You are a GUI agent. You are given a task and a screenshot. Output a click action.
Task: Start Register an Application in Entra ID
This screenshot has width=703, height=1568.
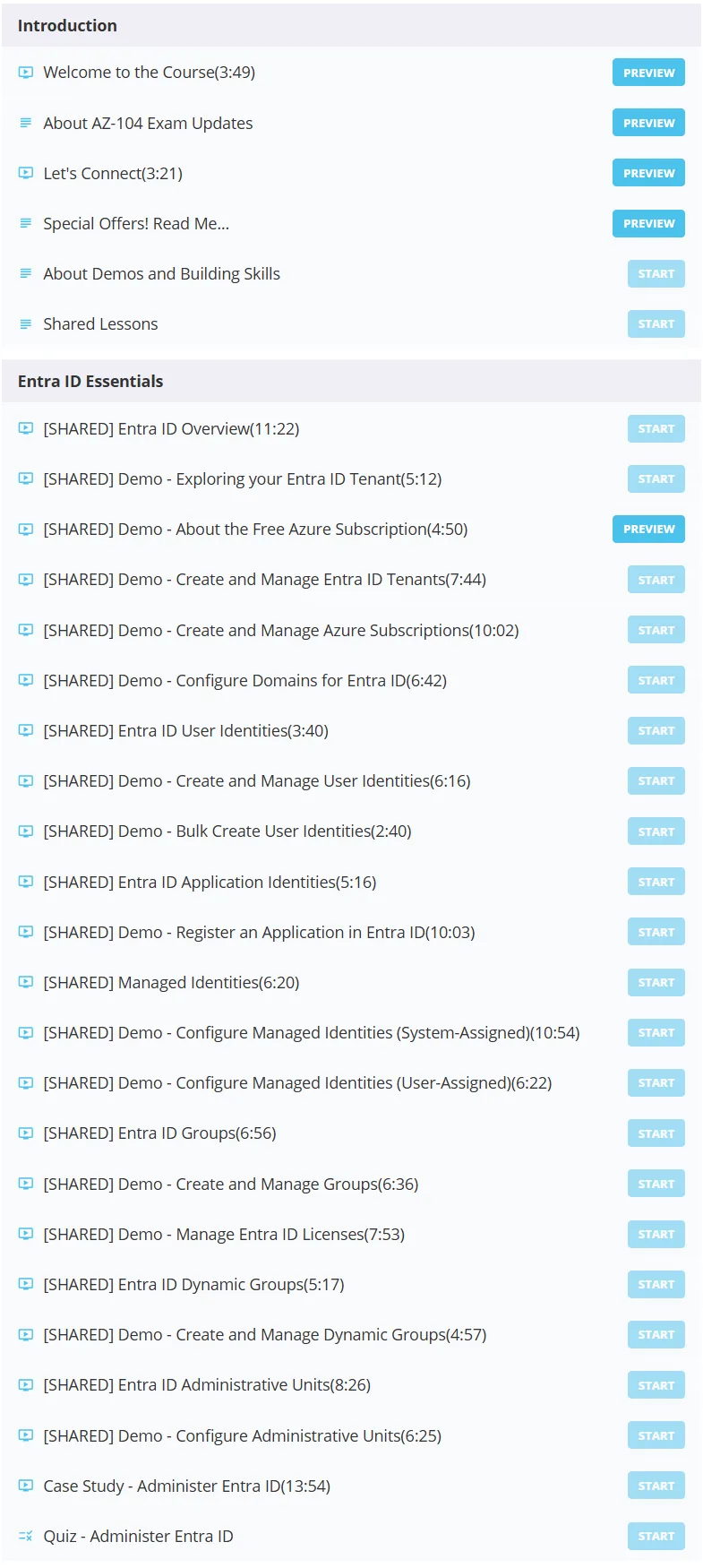(x=656, y=932)
